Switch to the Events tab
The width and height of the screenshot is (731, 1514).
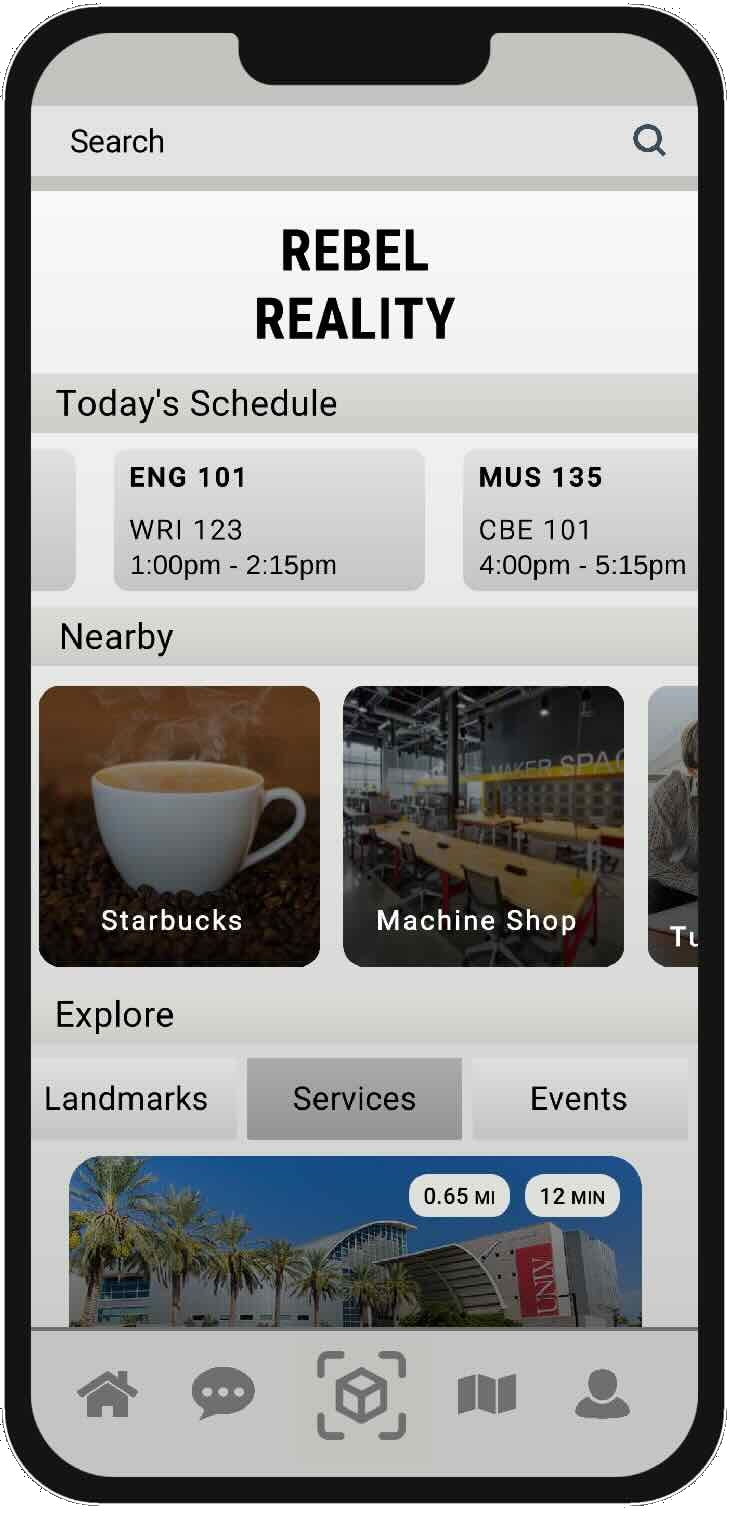(579, 1099)
